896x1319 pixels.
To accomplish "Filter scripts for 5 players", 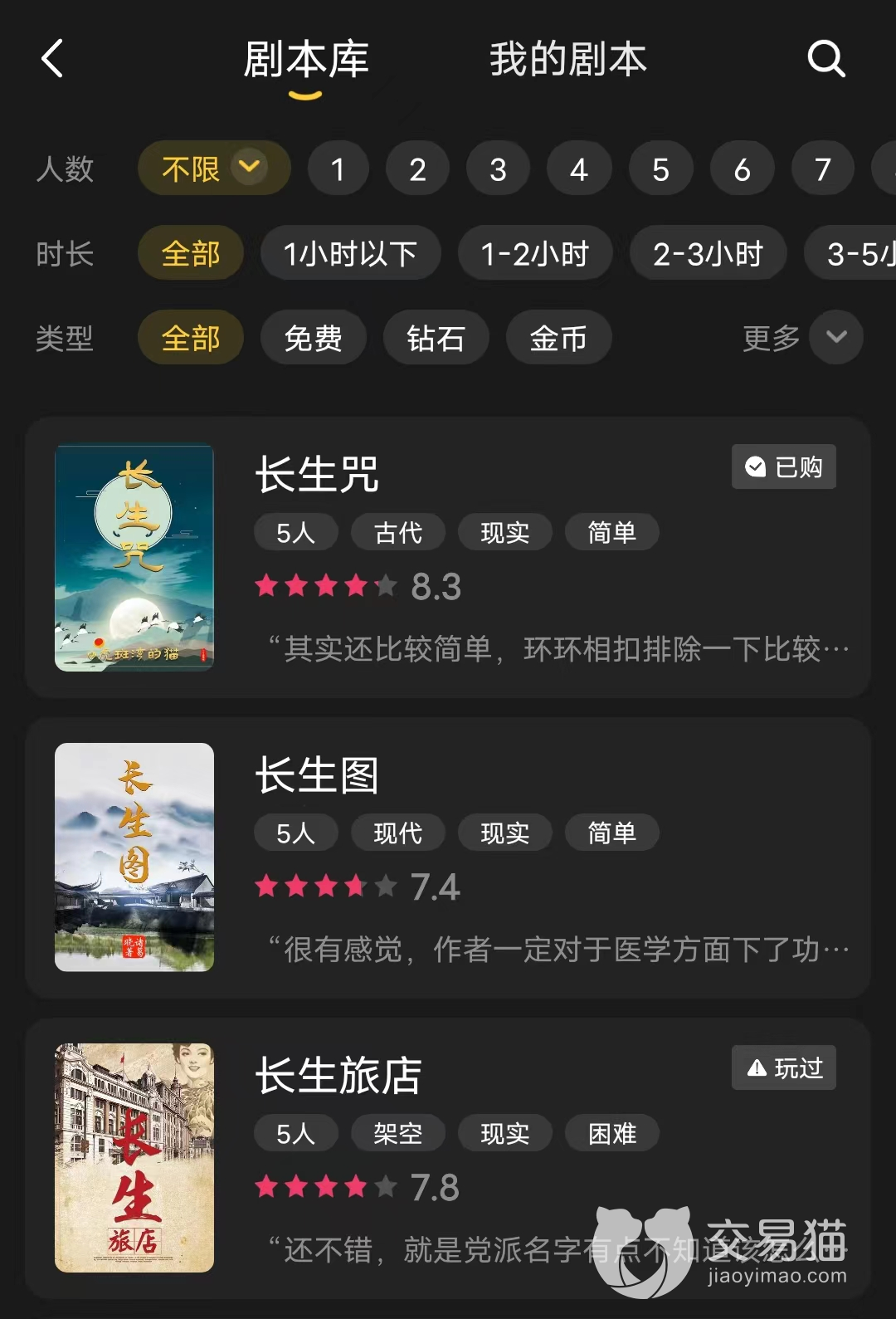I will pos(660,169).
